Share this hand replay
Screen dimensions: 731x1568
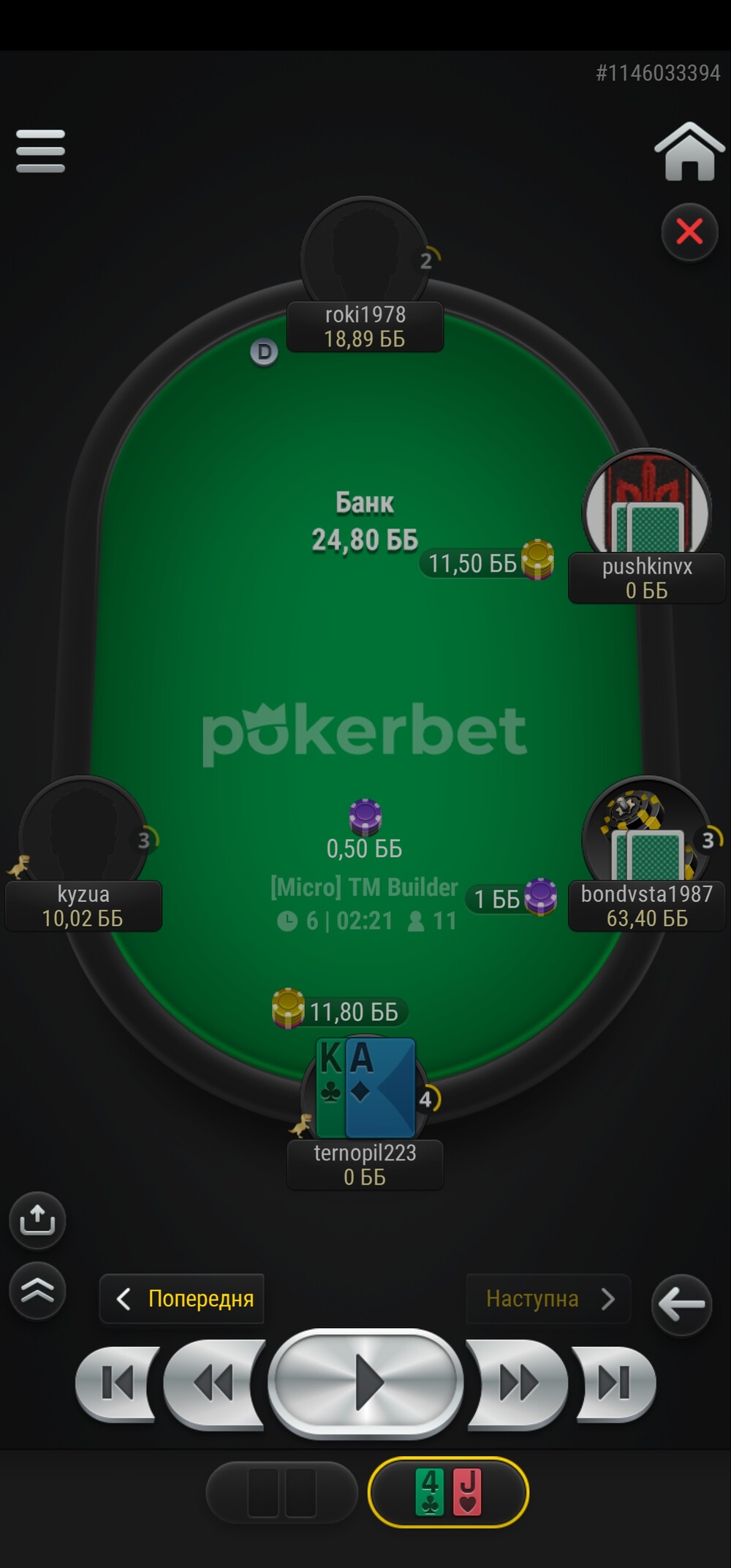coord(37,1219)
